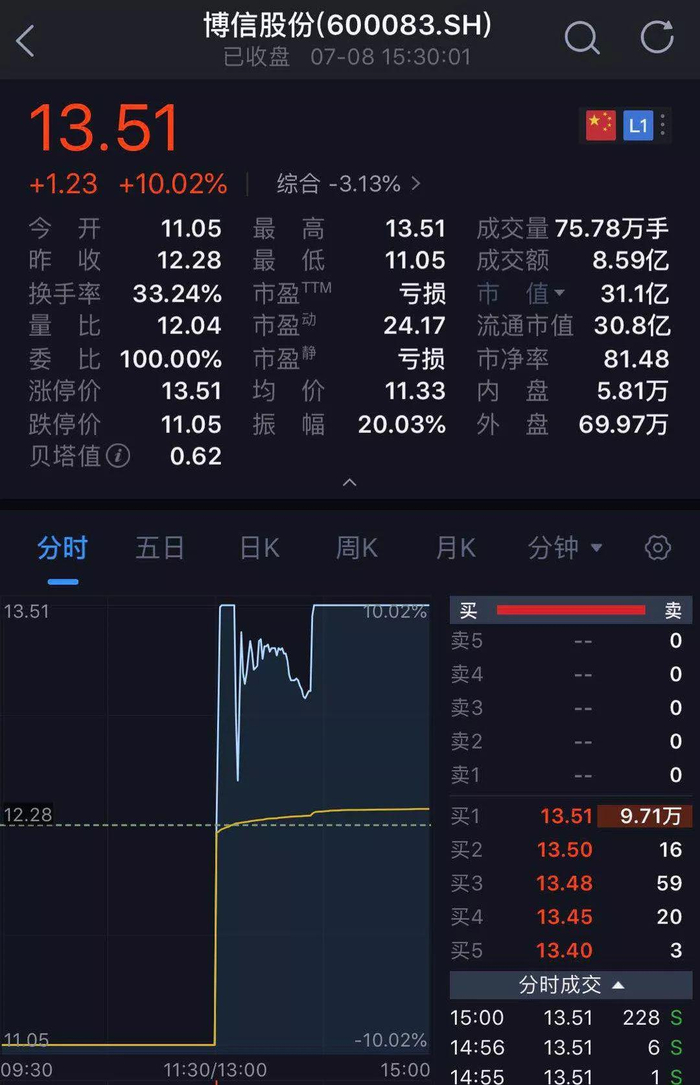
Task: Switch to the 五日 chart tab
Action: [160, 548]
